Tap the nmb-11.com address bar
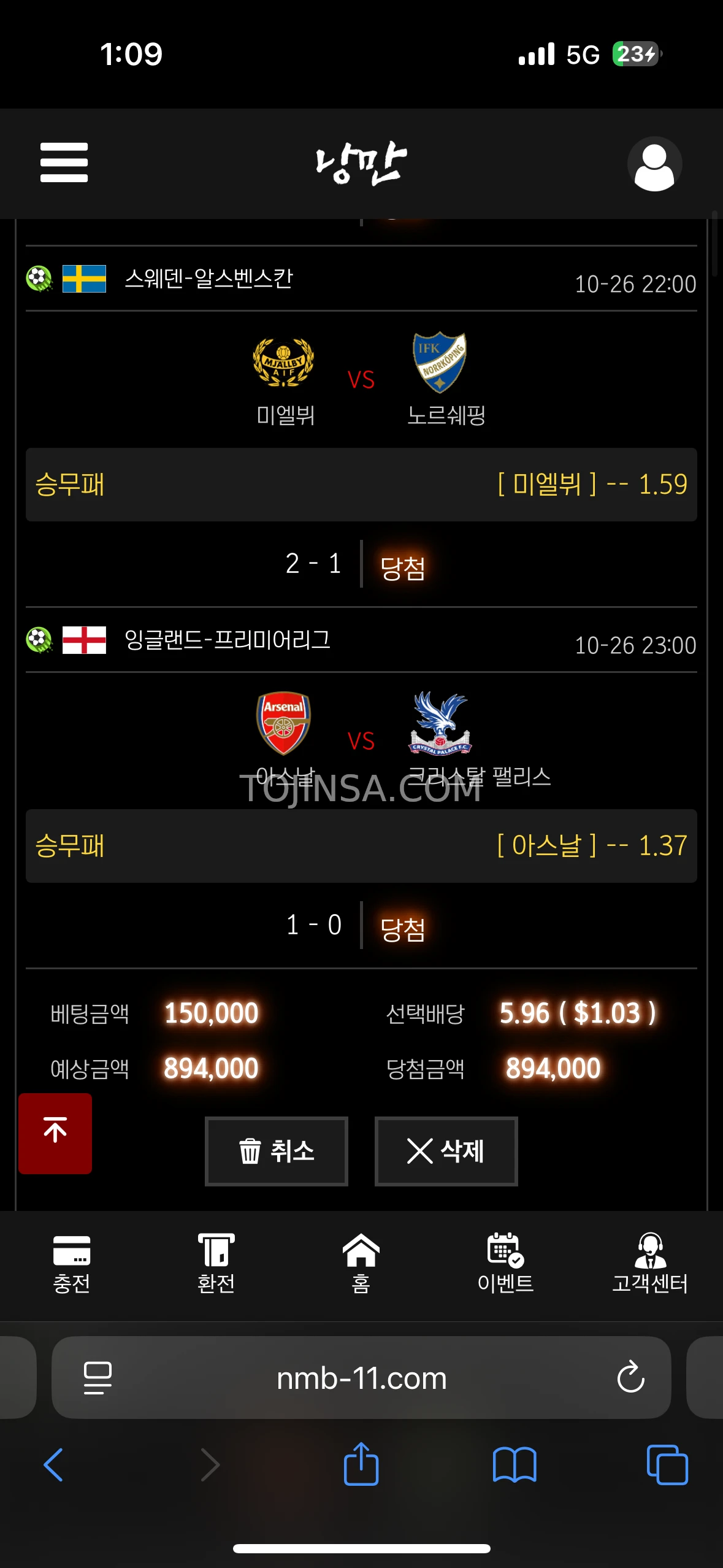The image size is (723, 1568). tap(361, 1378)
